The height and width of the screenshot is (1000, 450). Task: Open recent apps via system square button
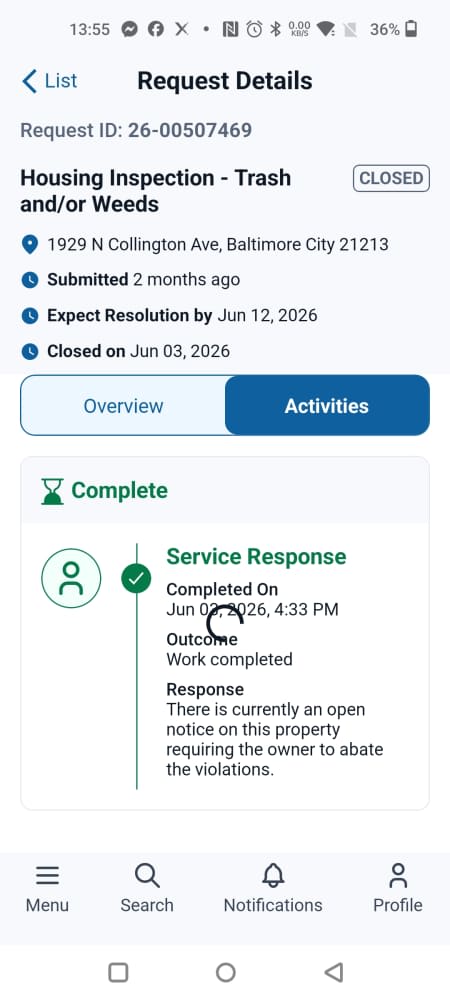(x=119, y=972)
